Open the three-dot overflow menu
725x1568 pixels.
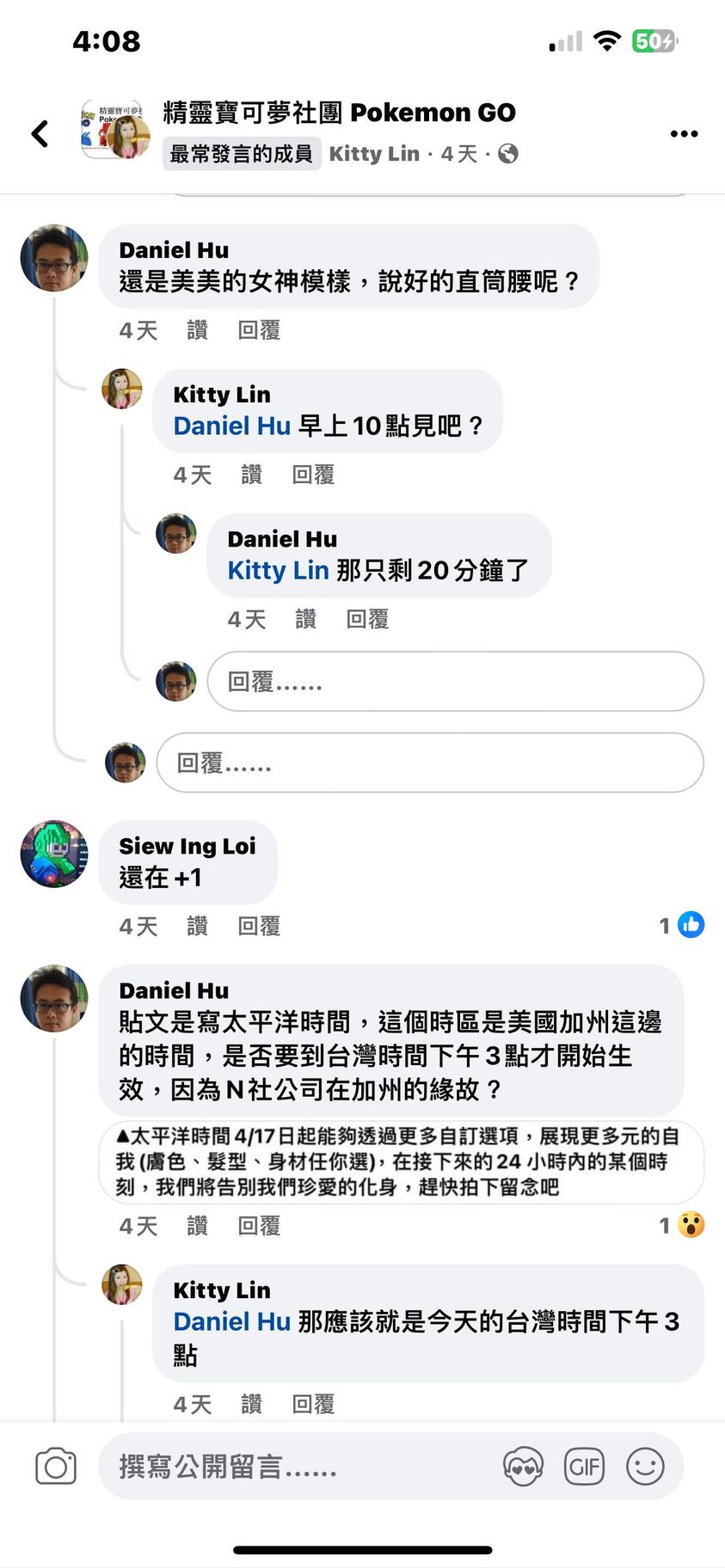[684, 133]
